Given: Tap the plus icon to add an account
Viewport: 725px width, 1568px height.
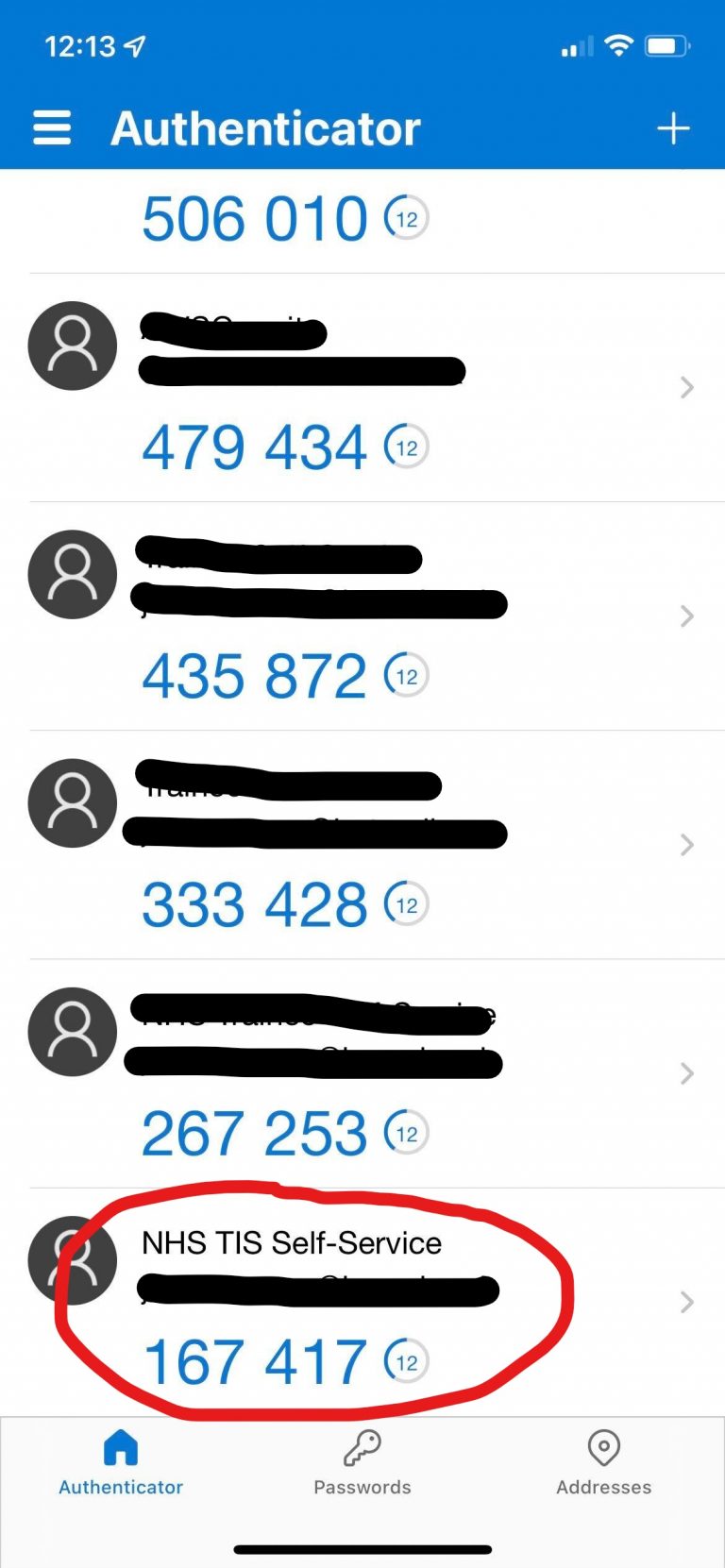Looking at the screenshot, I should click(x=674, y=127).
